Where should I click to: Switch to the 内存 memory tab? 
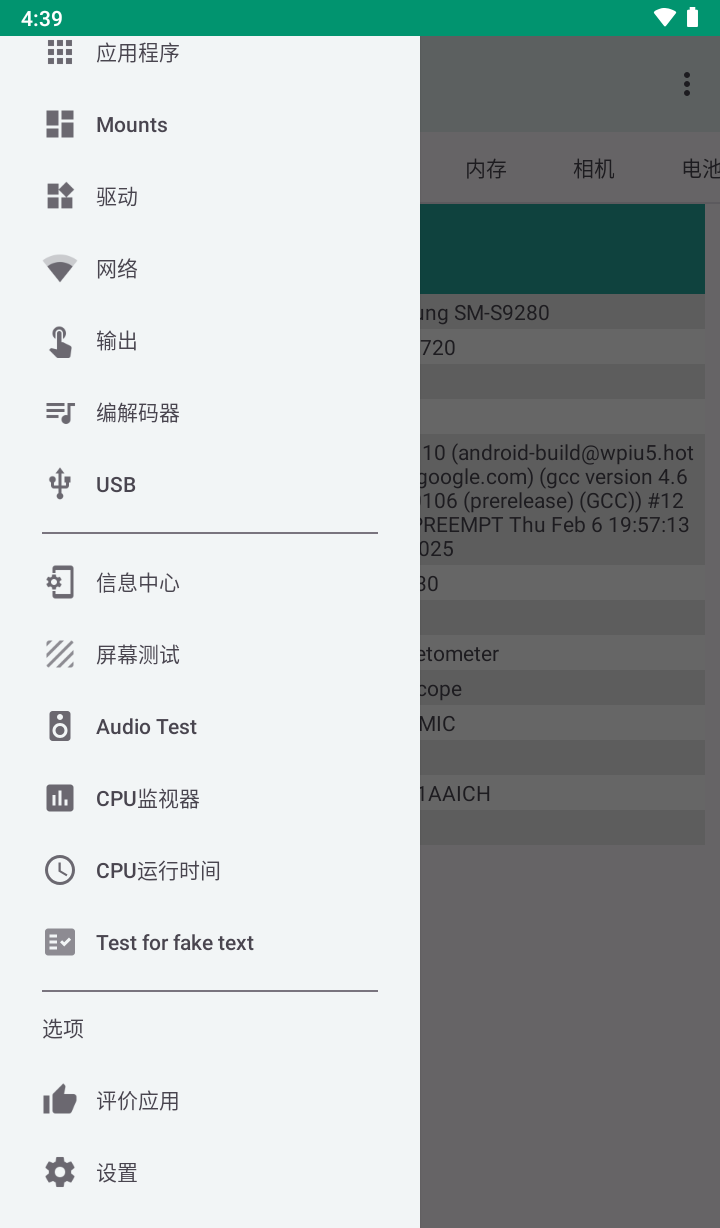pyautogui.click(x=486, y=169)
